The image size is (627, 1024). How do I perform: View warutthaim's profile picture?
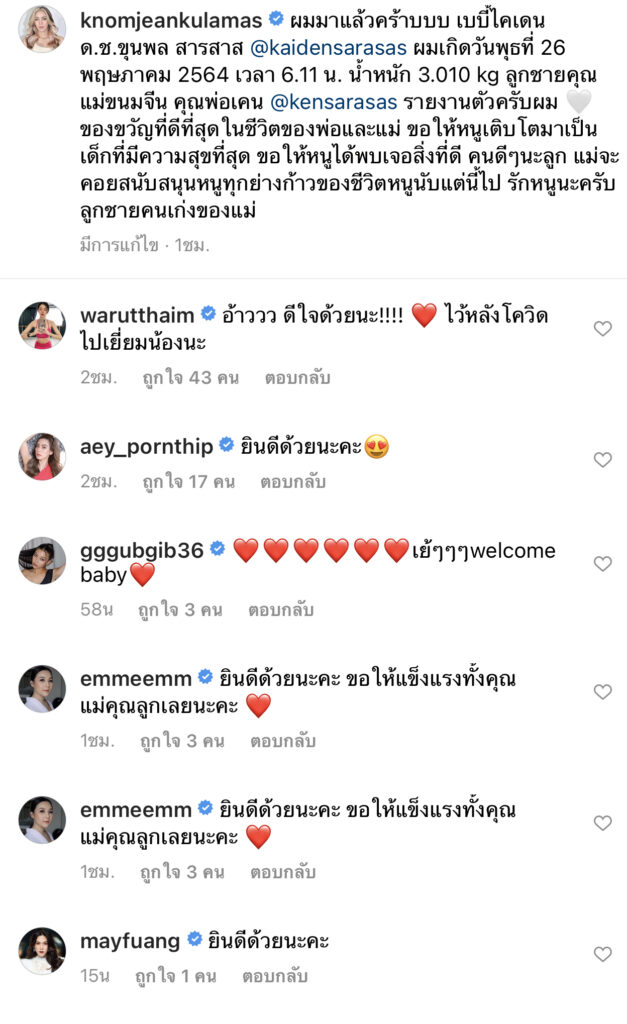click(42, 325)
